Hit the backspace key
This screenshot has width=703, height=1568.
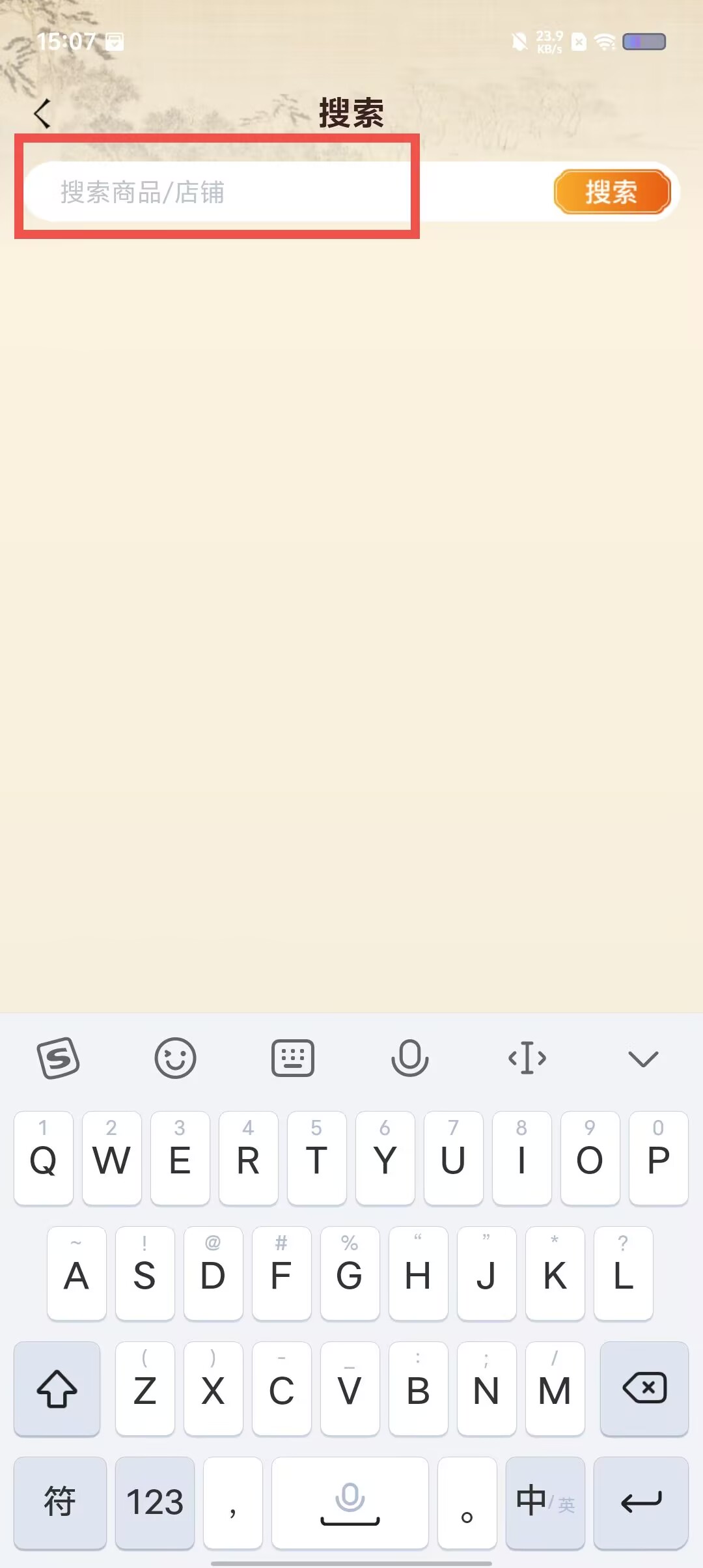(644, 1388)
